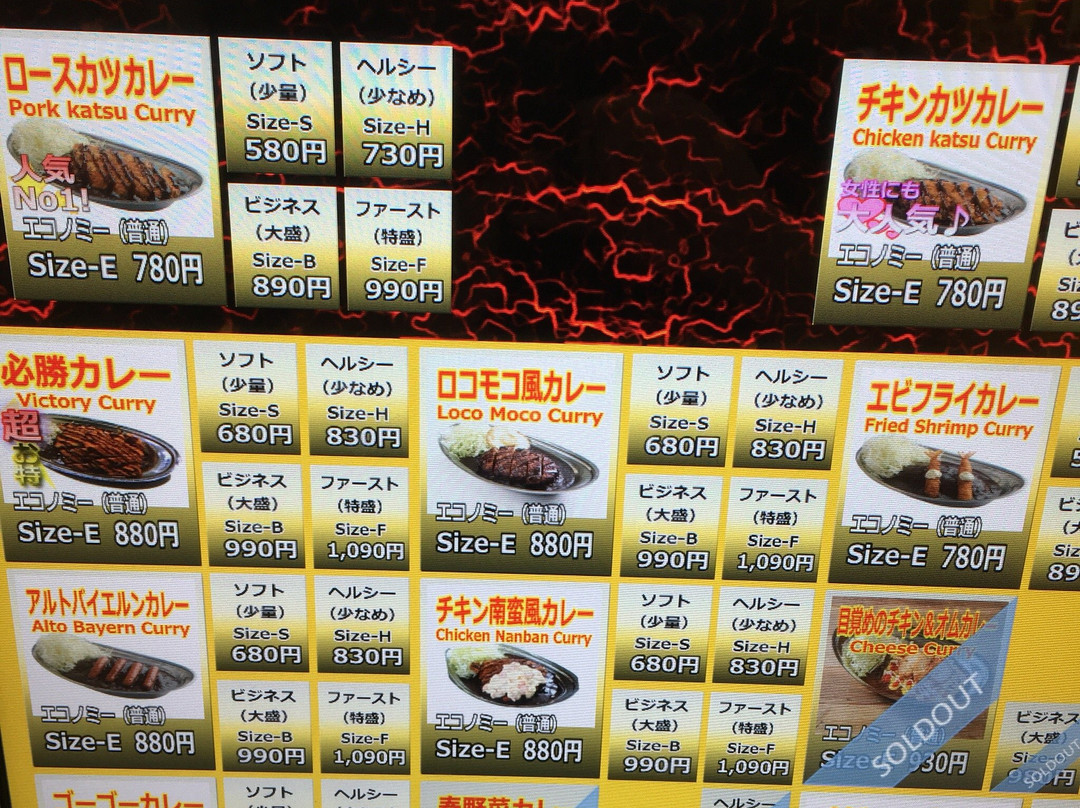Pick Size-S for Victory Curry
This screenshot has height=808, width=1080.
click(x=247, y=398)
